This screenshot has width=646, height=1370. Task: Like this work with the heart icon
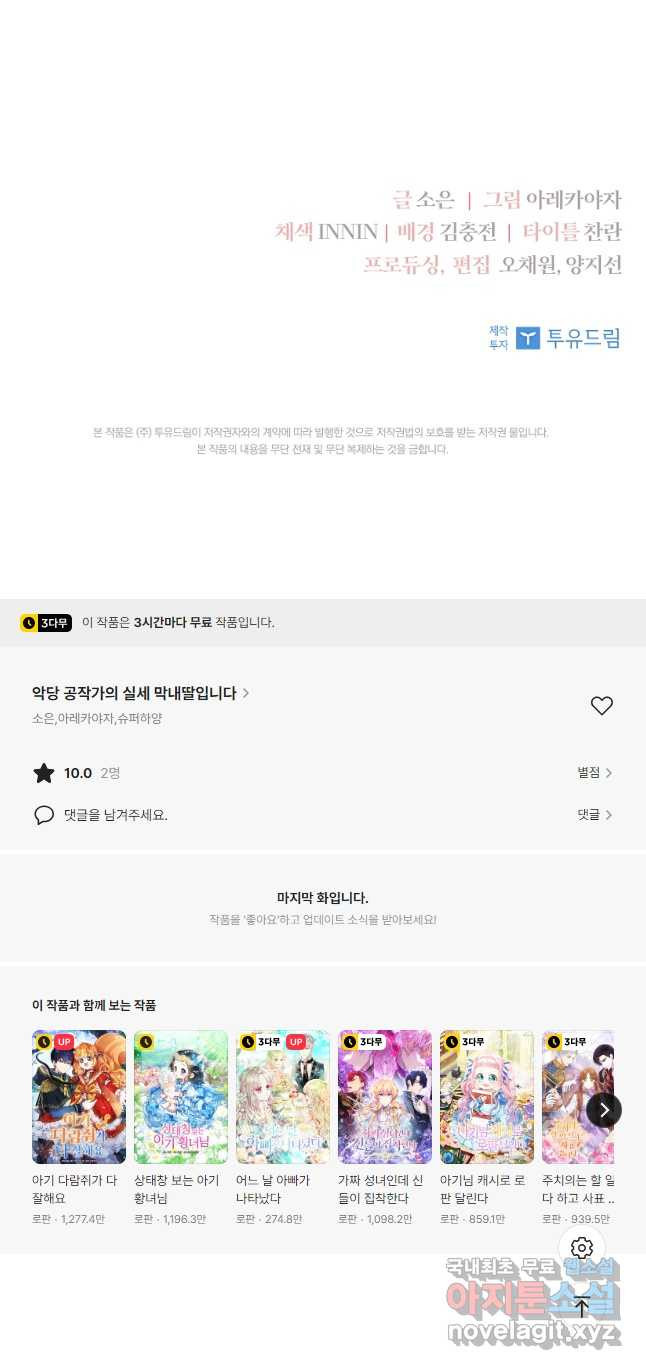(601, 706)
